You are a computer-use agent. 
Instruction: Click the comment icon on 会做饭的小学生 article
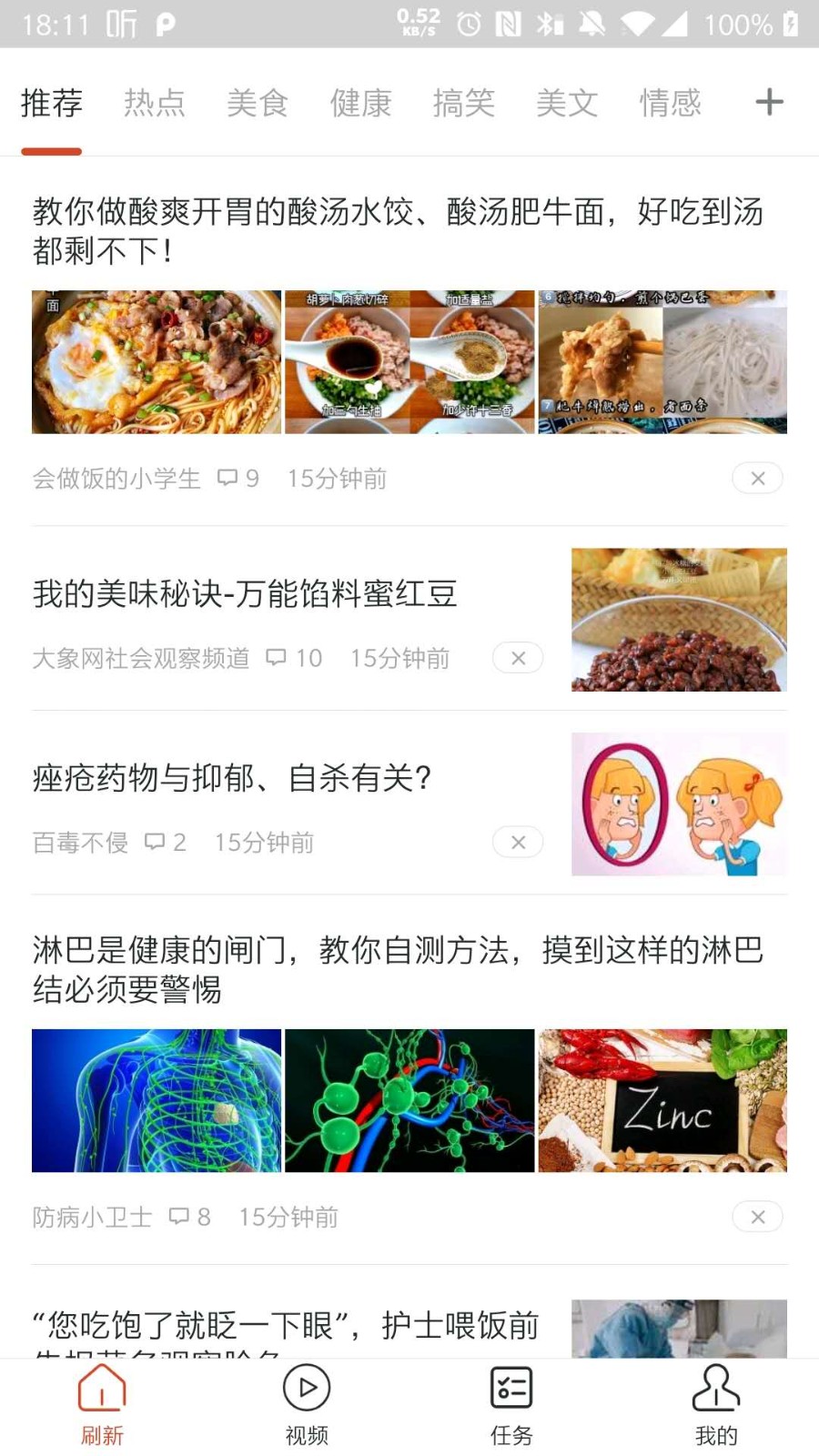[229, 477]
